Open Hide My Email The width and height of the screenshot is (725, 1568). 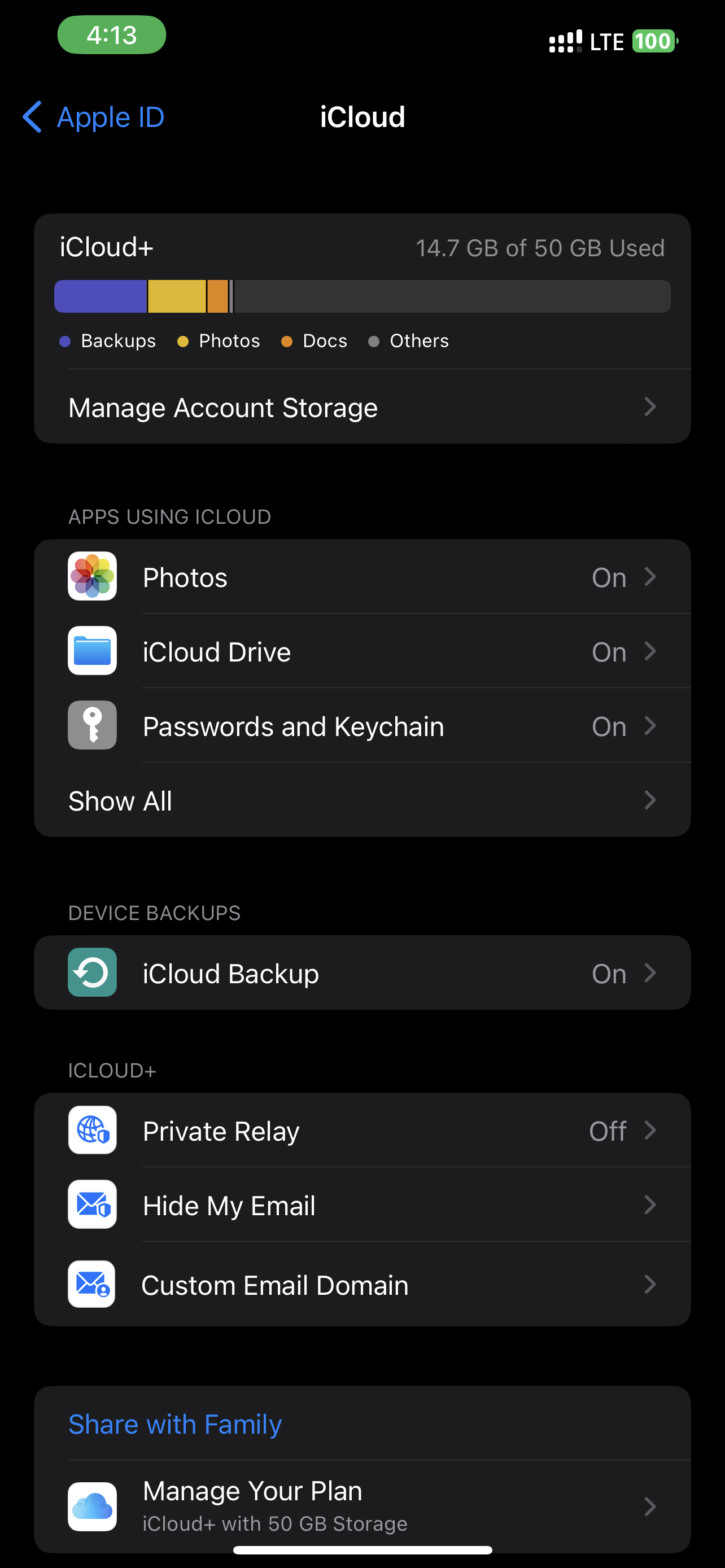[x=361, y=1205]
